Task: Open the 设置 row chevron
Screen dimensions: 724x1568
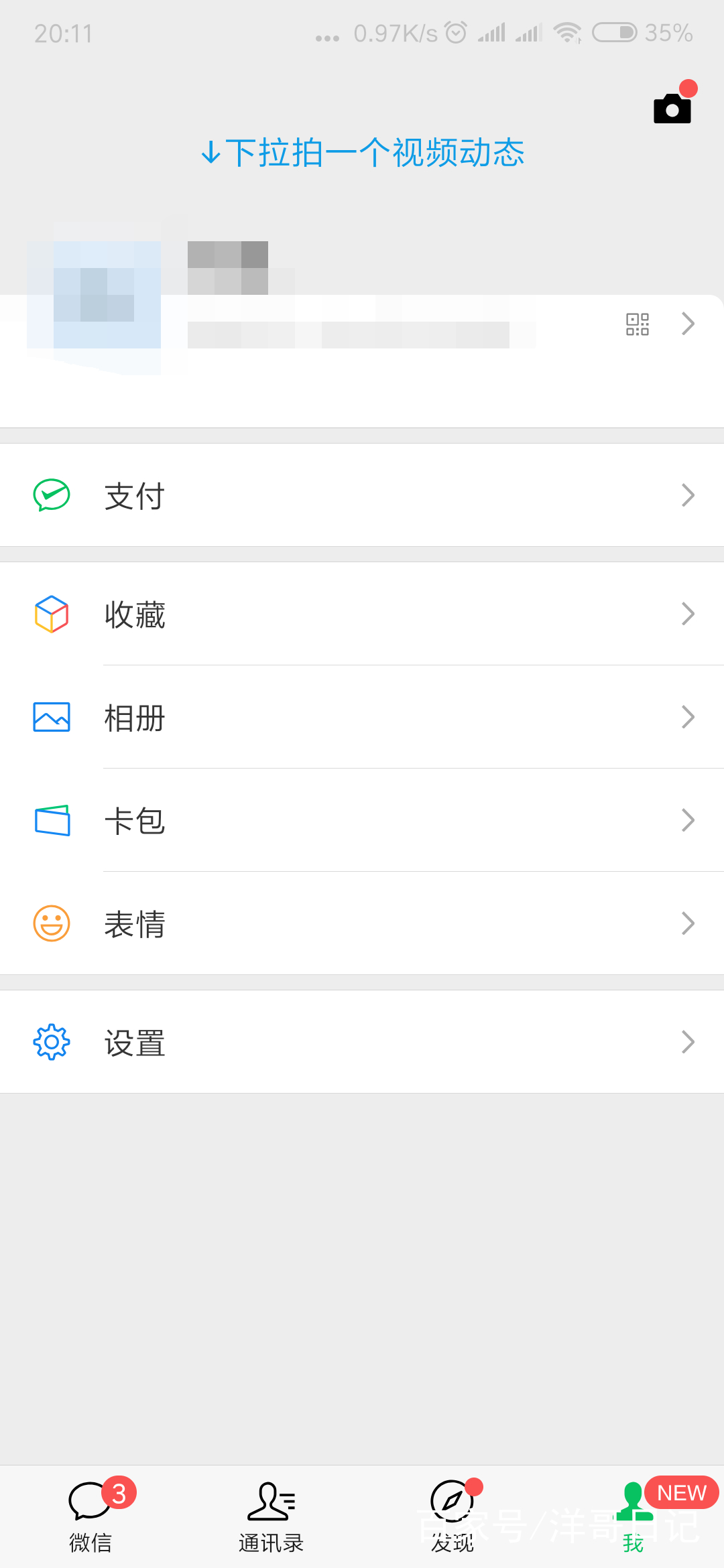Action: pyautogui.click(x=688, y=1041)
